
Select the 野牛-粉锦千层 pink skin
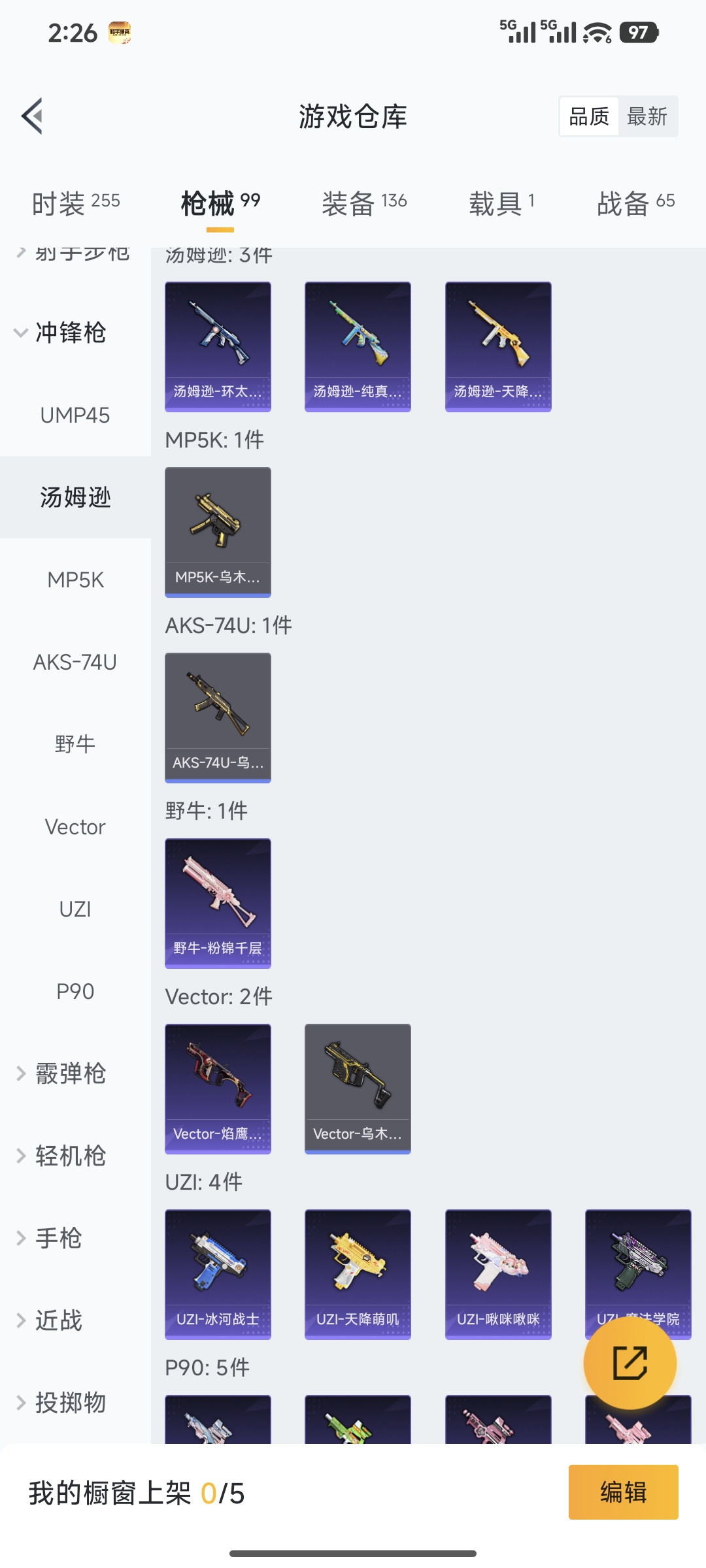pos(217,903)
